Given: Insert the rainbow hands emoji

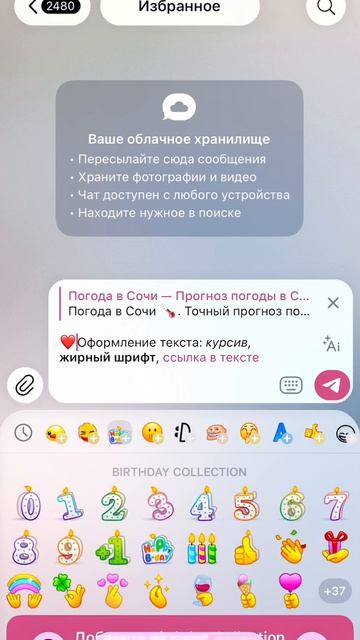Looking at the screenshot, I should pyautogui.click(x=24, y=591).
